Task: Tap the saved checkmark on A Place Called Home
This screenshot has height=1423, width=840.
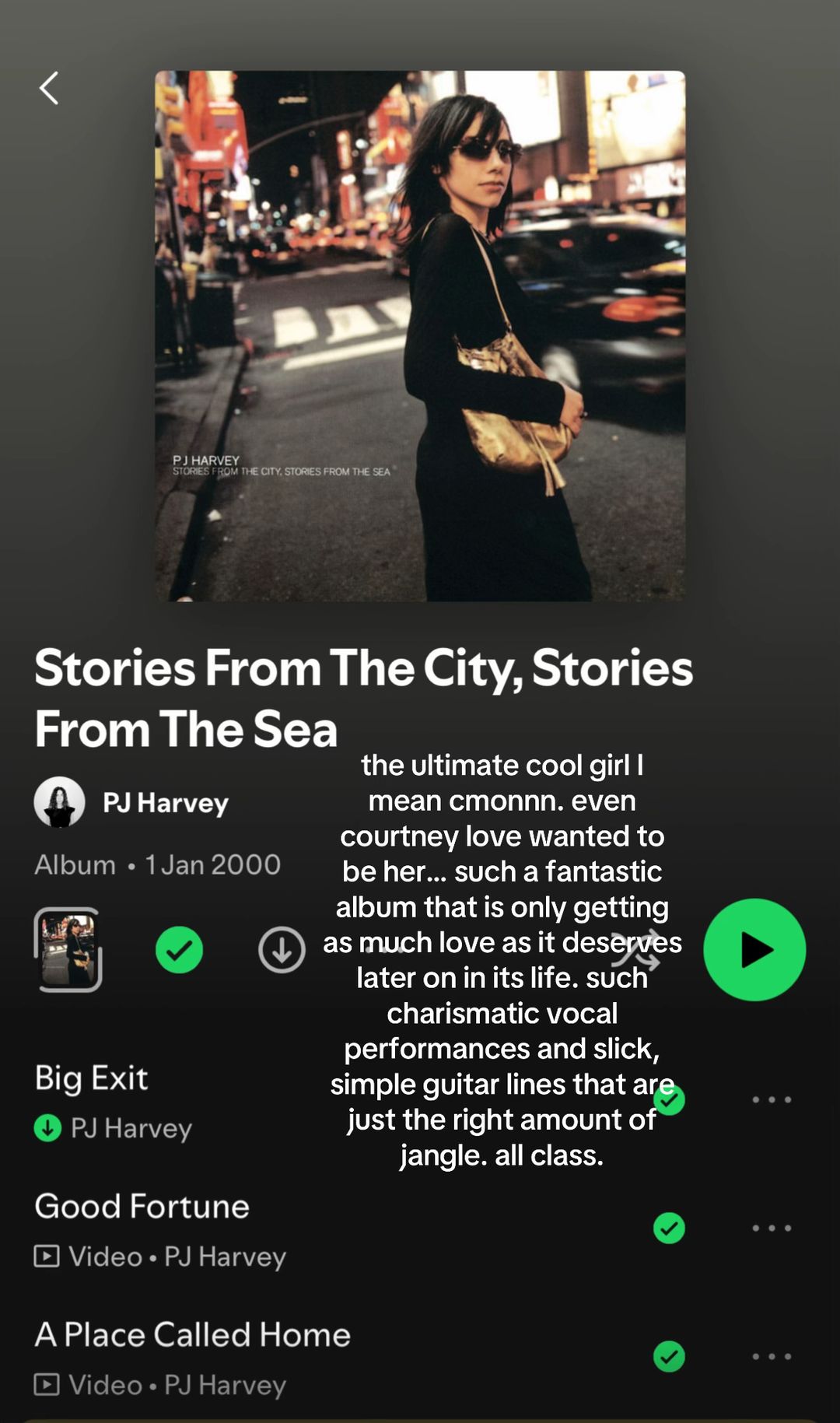Action: (669, 1356)
